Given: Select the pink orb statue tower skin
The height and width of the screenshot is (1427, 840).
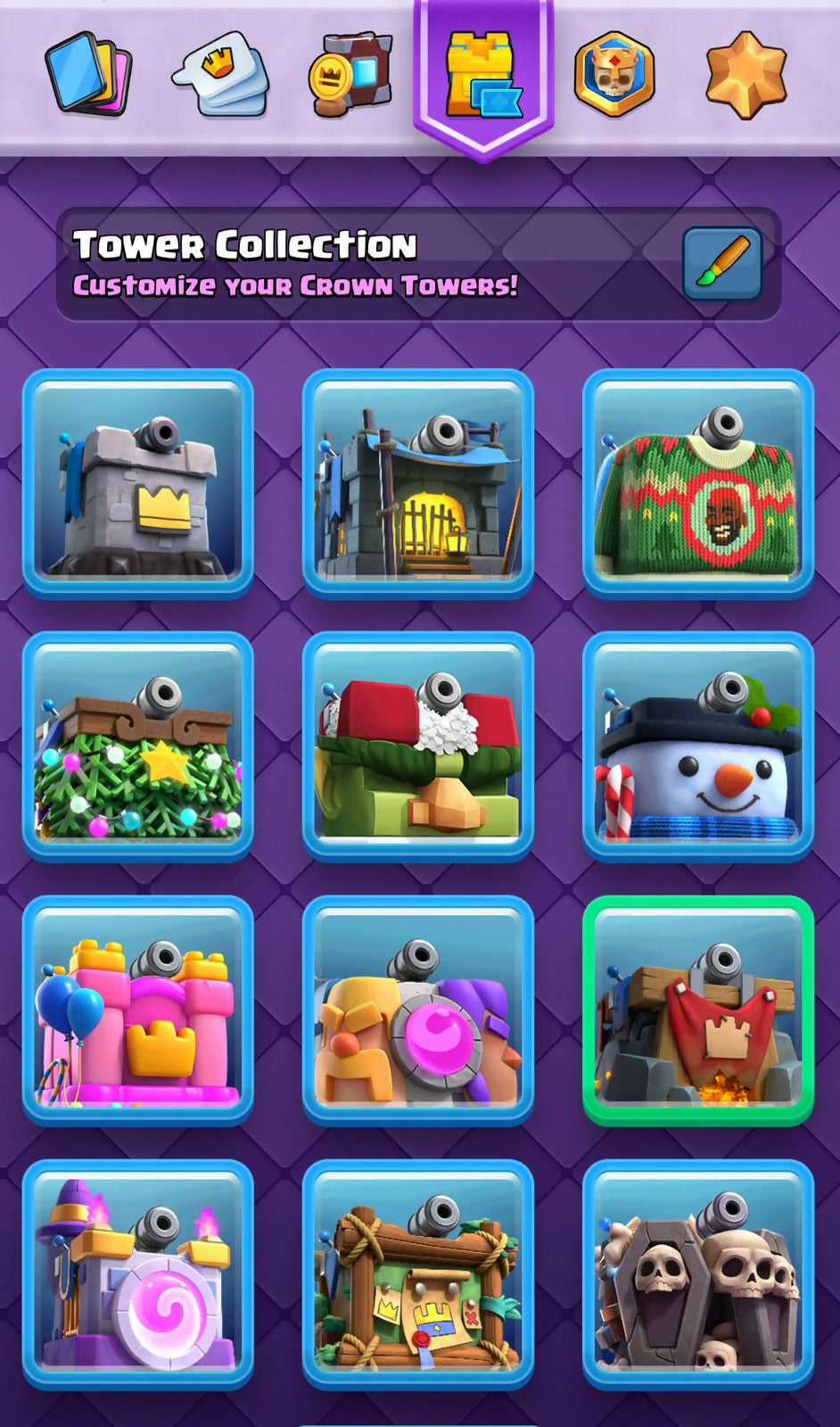Looking at the screenshot, I should [x=418, y=1010].
